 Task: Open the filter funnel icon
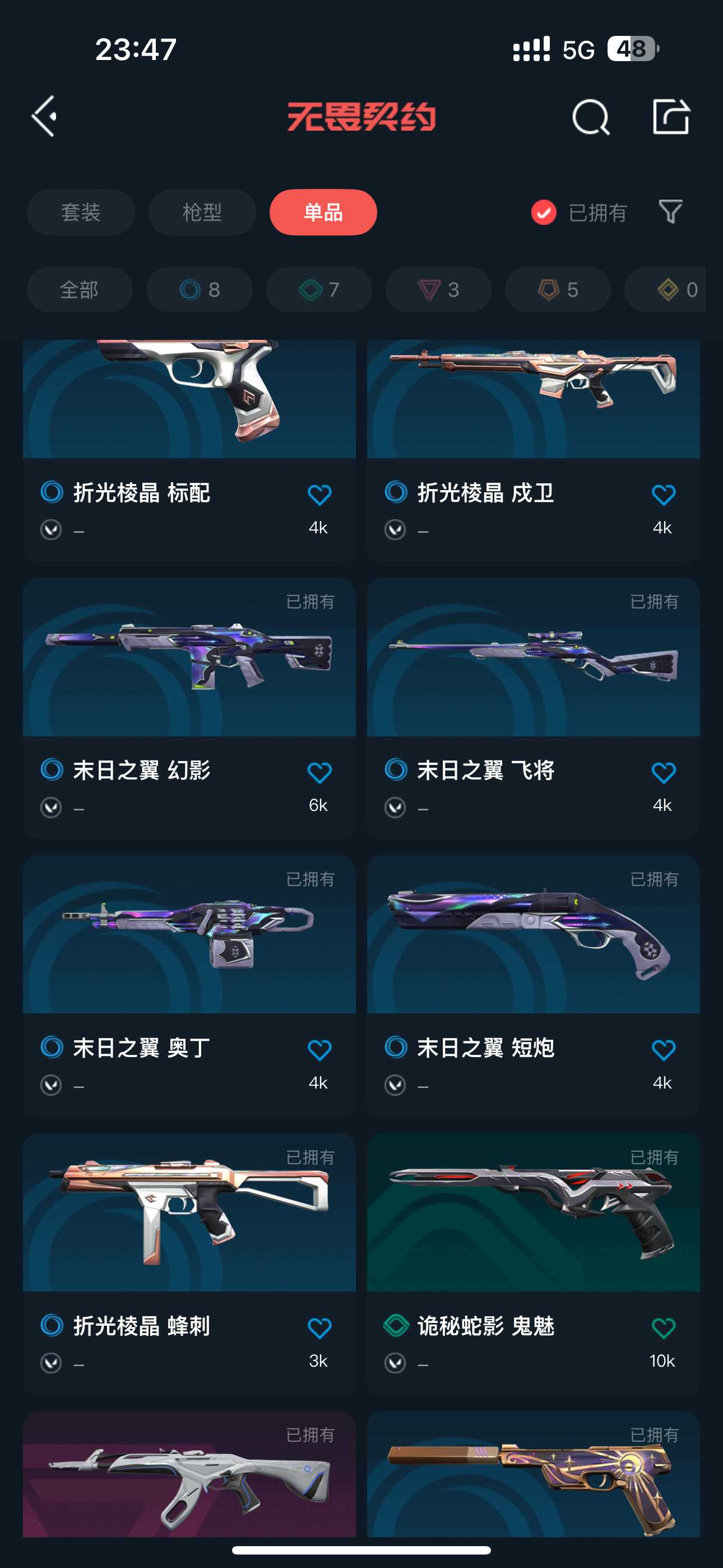(671, 212)
